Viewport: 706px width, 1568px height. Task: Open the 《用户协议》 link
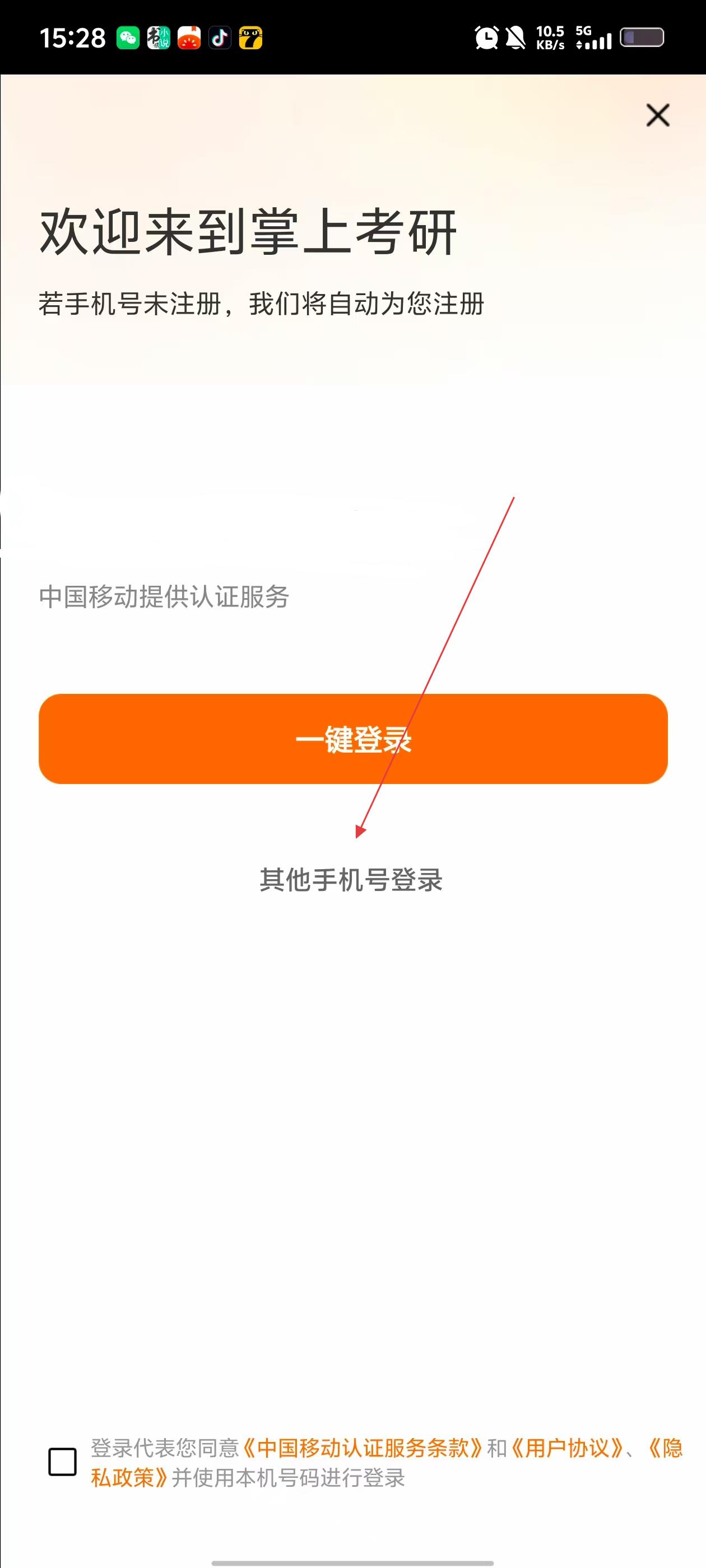pyautogui.click(x=566, y=1448)
